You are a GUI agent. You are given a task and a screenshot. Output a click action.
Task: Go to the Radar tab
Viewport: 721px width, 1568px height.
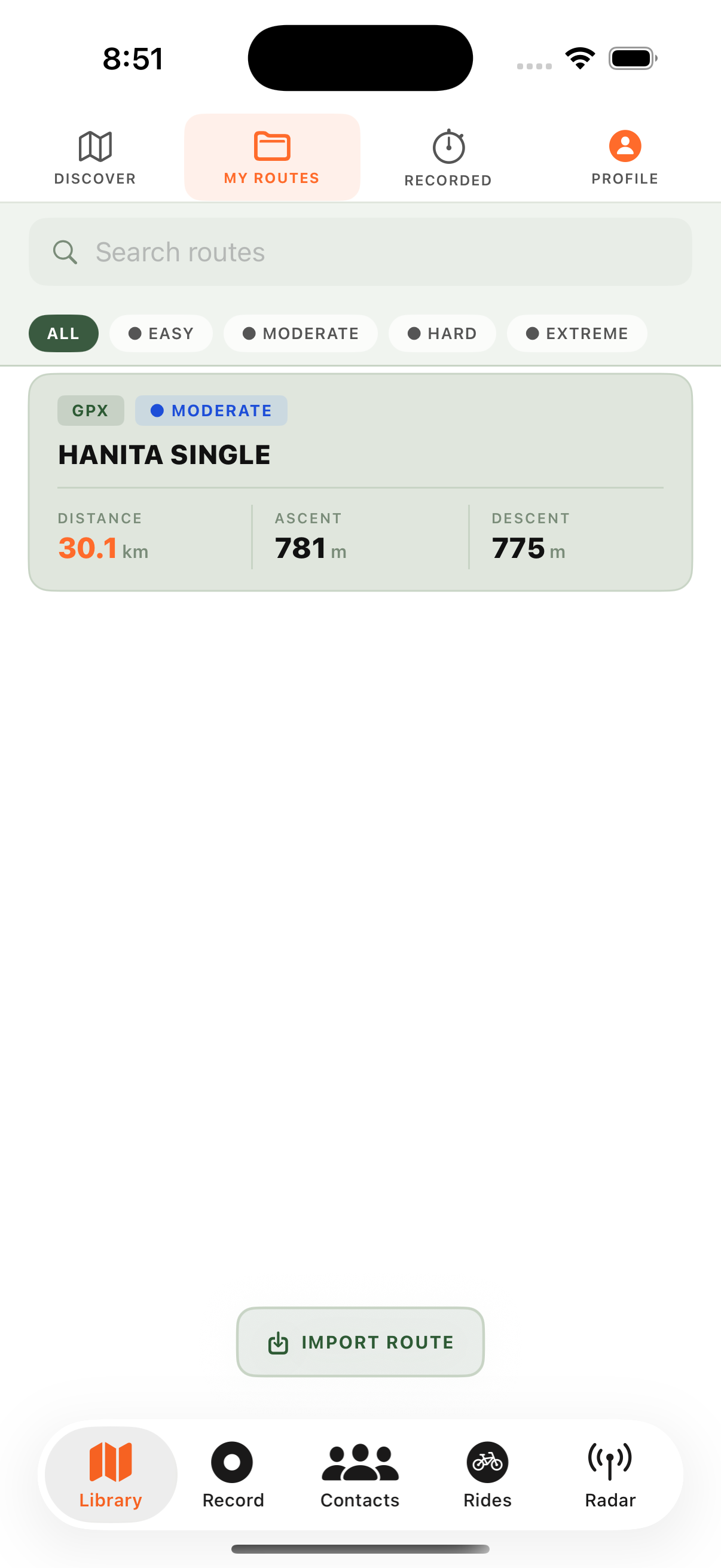click(610, 1474)
